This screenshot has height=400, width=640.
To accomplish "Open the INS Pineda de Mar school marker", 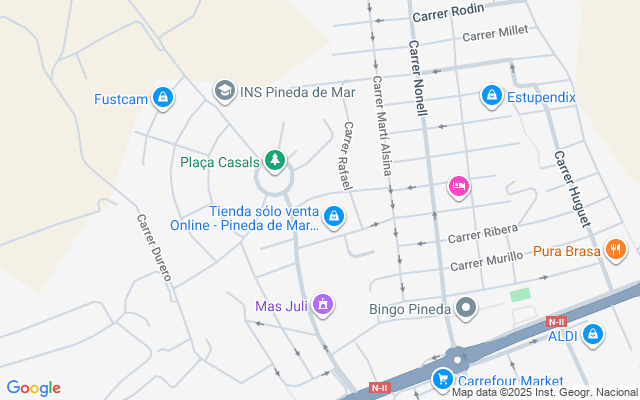I will [x=225, y=92].
